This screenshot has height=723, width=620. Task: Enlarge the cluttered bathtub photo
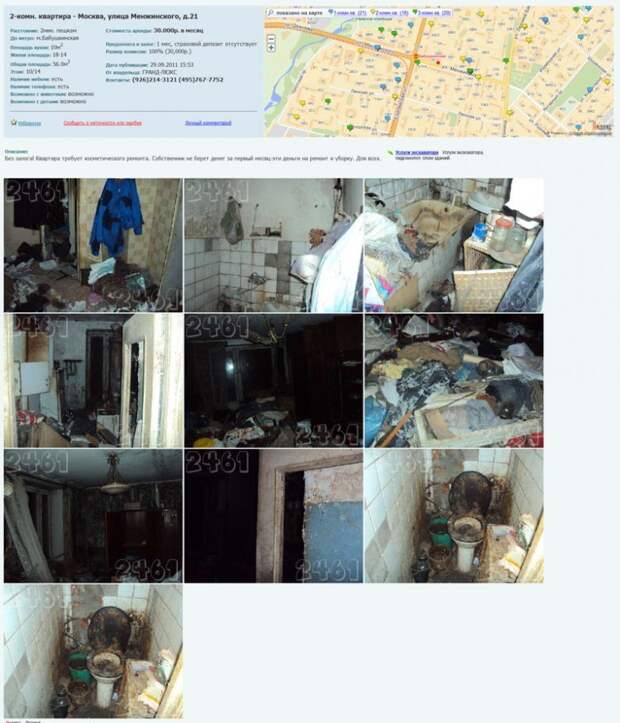pos(453,244)
